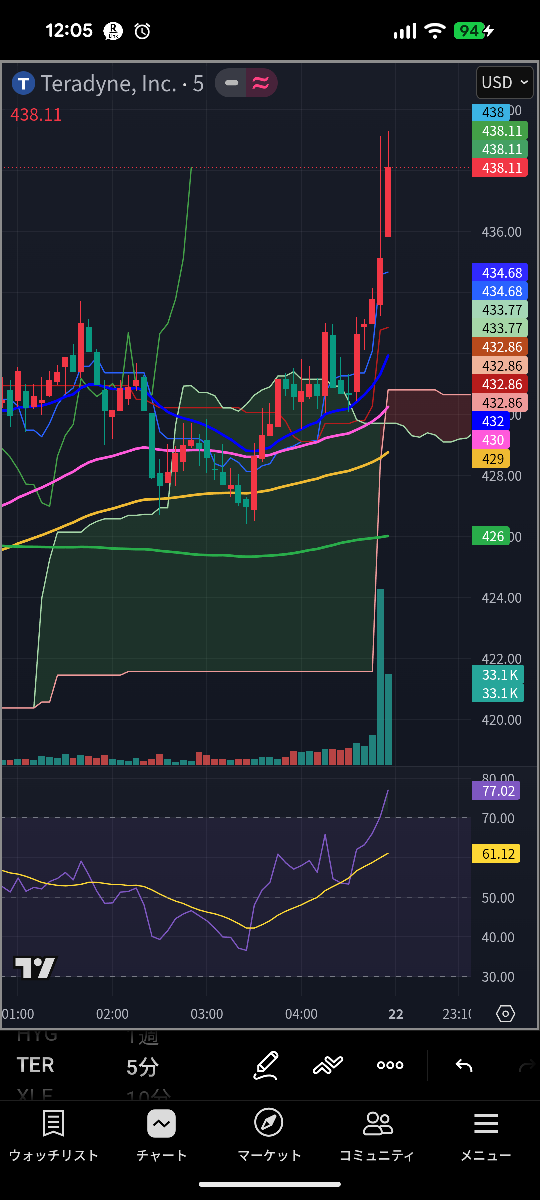Open the TER symbol selector
Image resolution: width=540 pixels, height=1200 pixels.
pyautogui.click(x=36, y=1065)
